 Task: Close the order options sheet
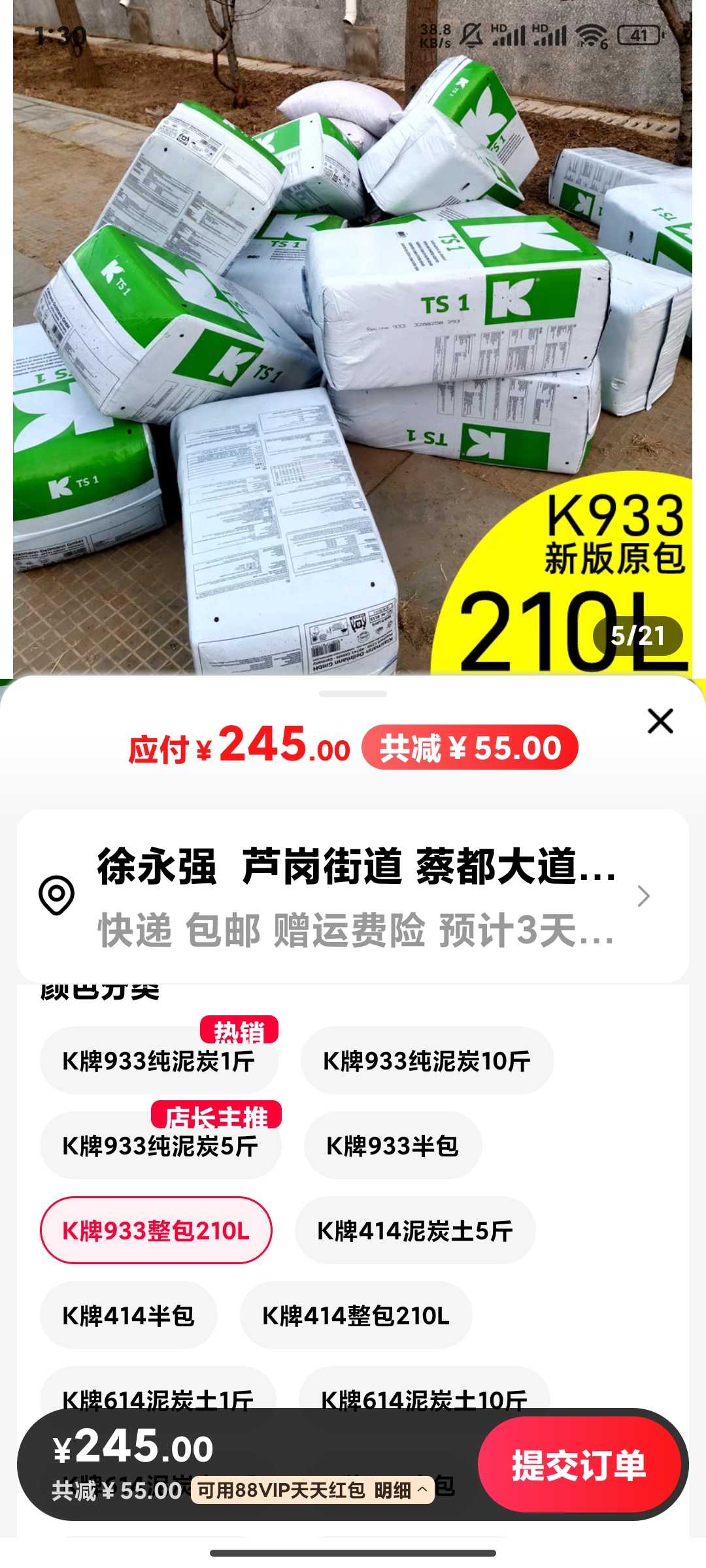coord(660,721)
